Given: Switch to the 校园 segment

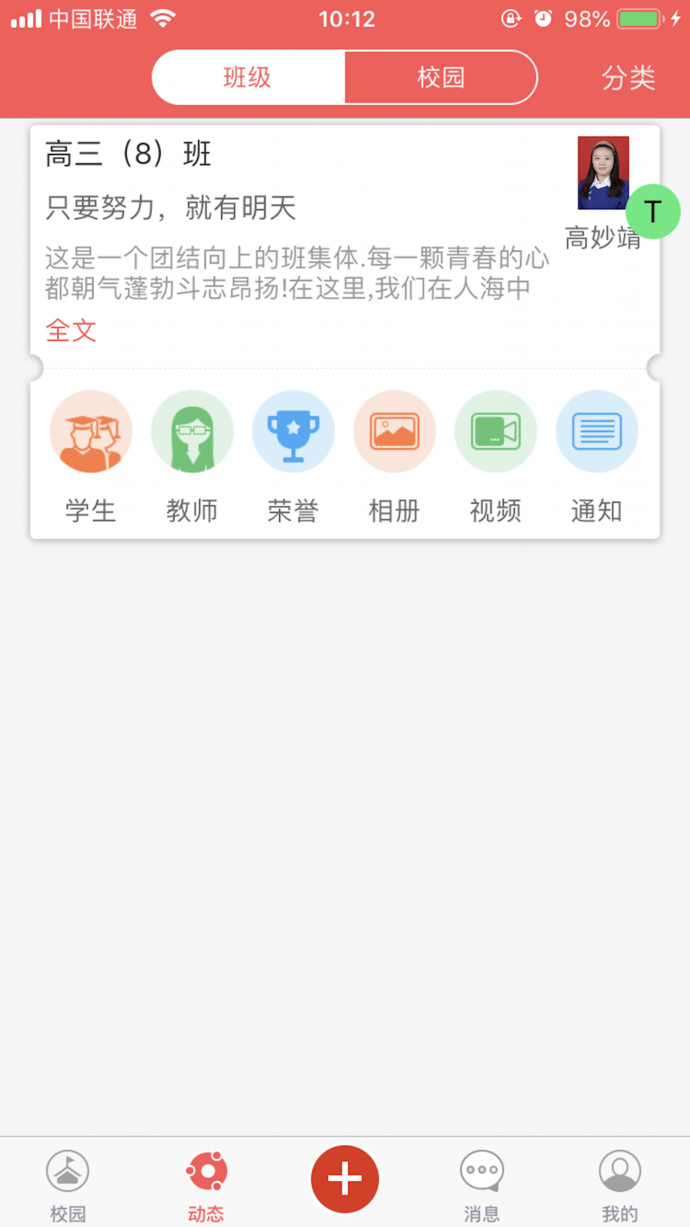Looking at the screenshot, I should (x=441, y=78).
